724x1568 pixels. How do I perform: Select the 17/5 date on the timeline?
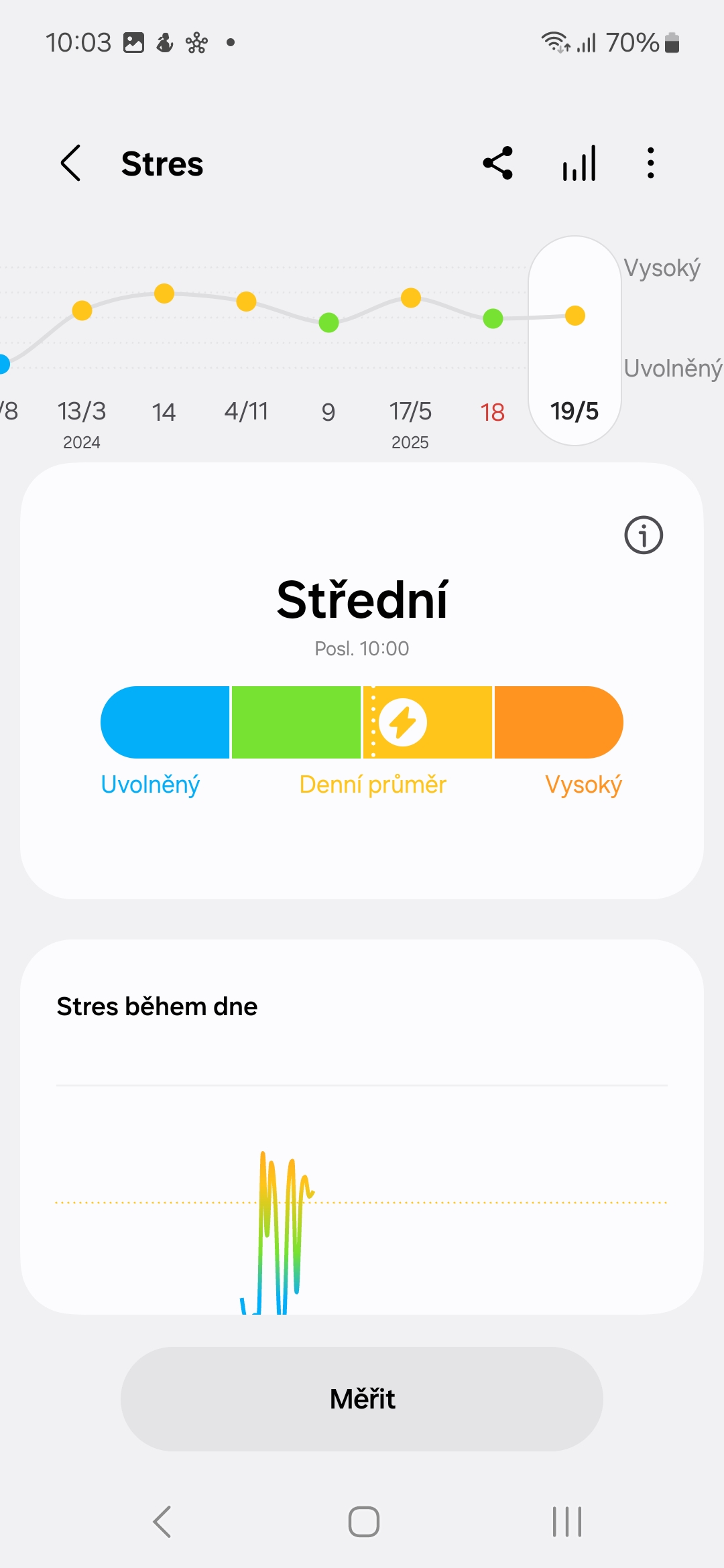pyautogui.click(x=410, y=411)
